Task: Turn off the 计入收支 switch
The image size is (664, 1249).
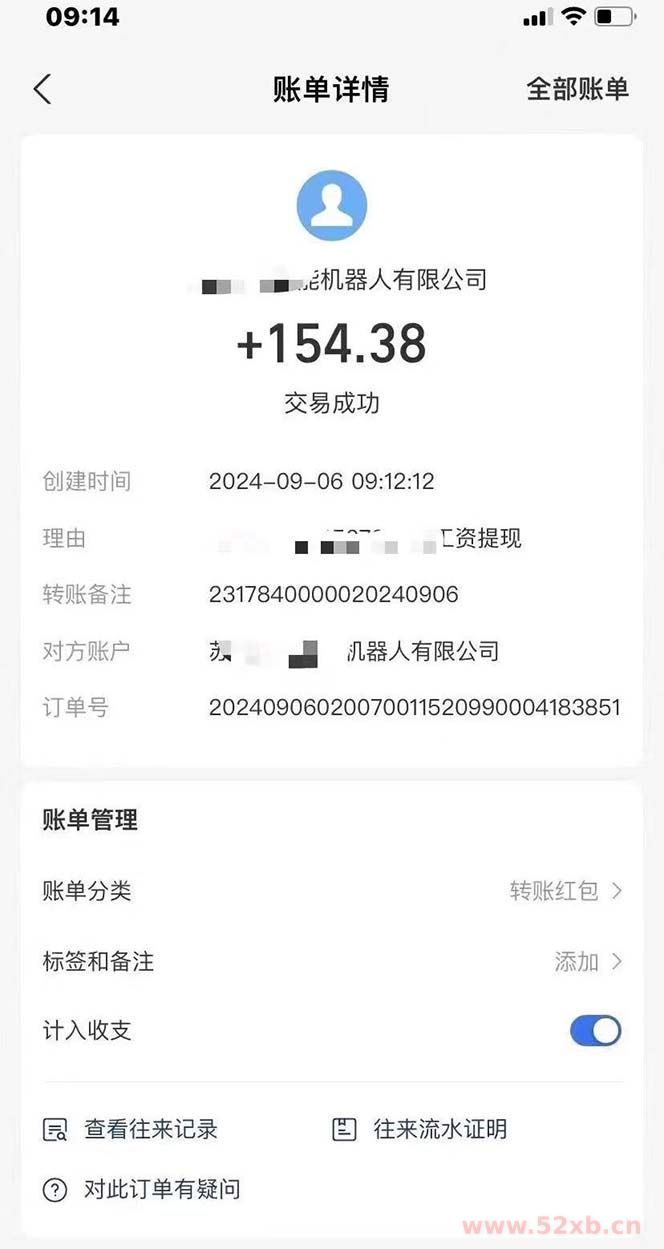Action: [x=595, y=1031]
